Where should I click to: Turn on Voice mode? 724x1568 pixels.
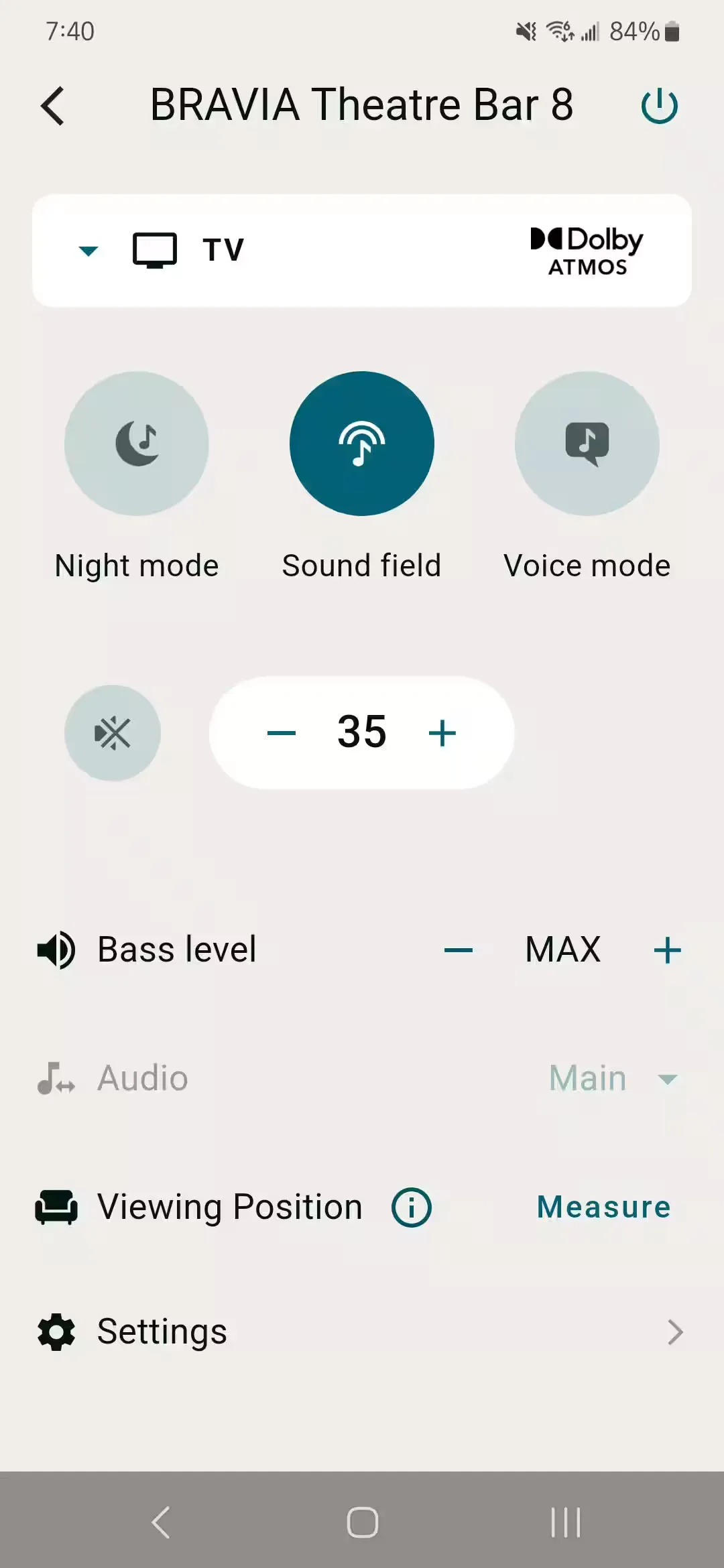[587, 444]
